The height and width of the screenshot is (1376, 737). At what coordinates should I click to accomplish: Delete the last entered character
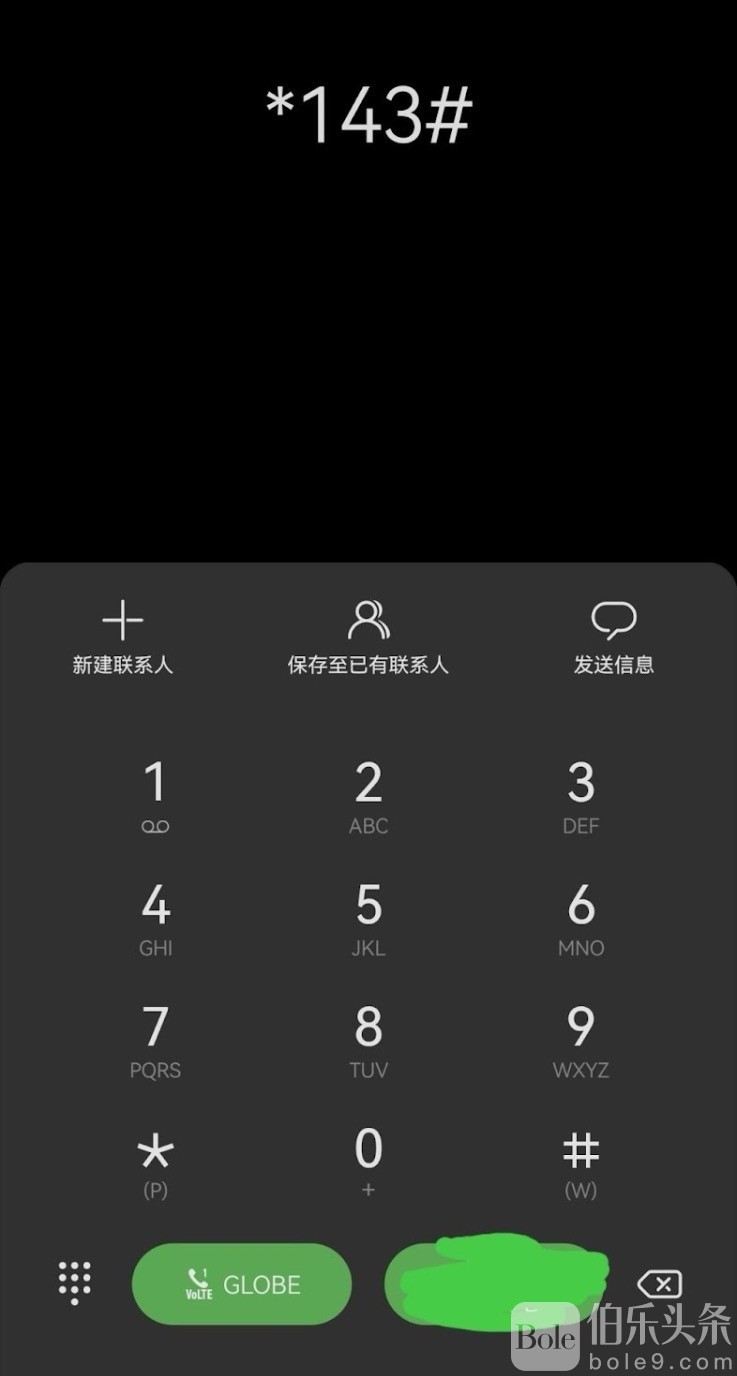[660, 1284]
